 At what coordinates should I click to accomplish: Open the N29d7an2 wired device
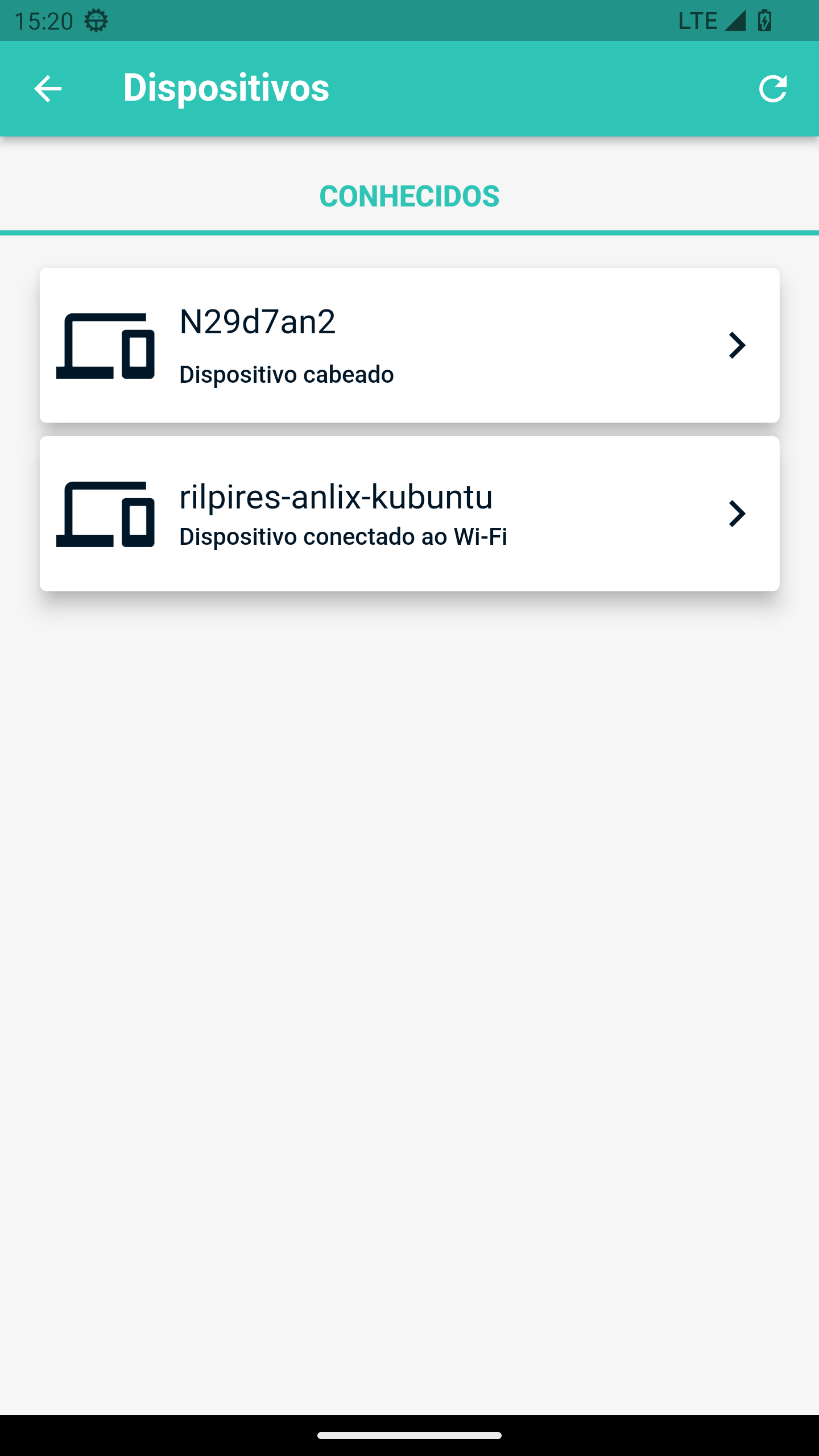[x=409, y=345]
